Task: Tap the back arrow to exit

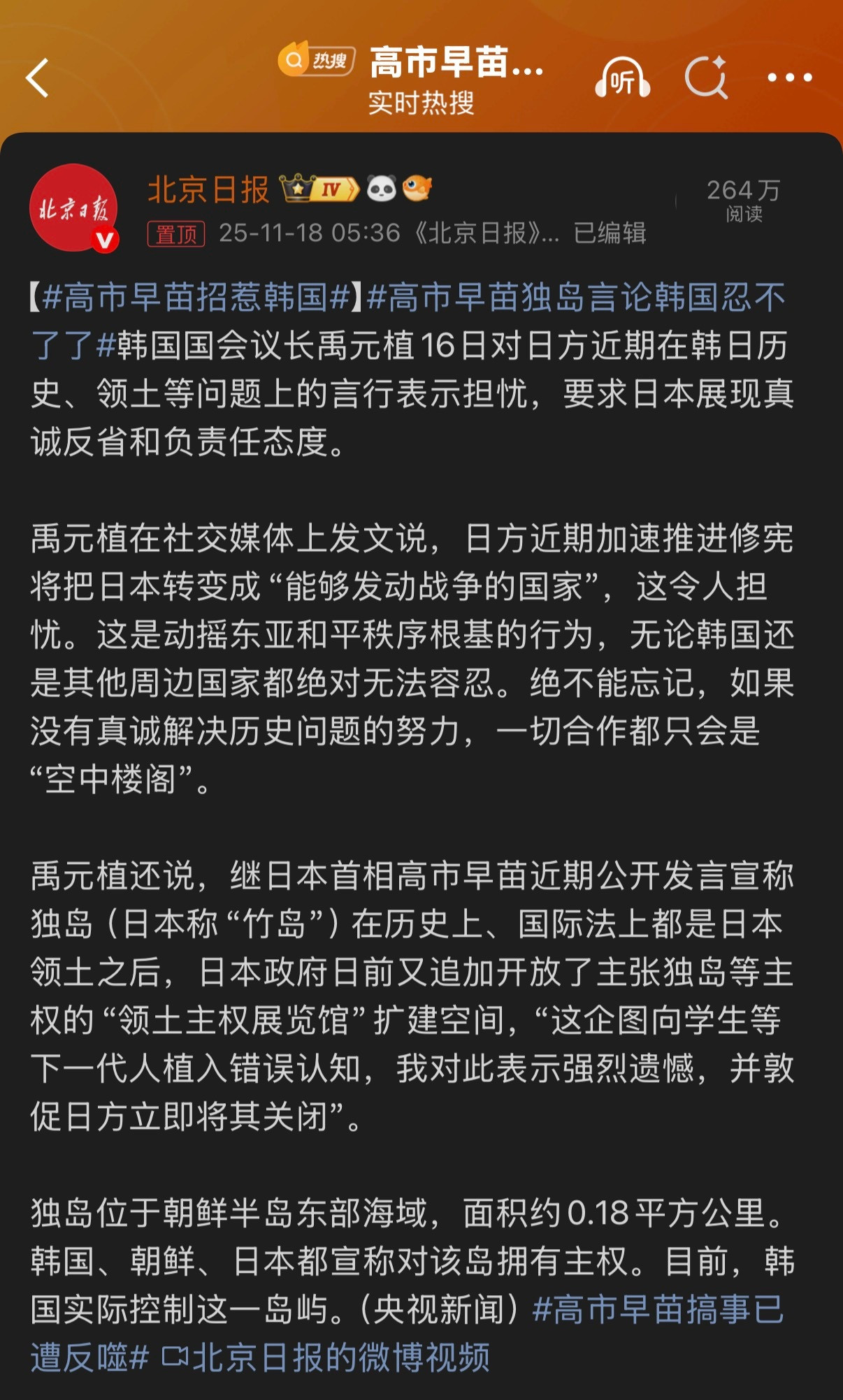Action: tap(36, 77)
